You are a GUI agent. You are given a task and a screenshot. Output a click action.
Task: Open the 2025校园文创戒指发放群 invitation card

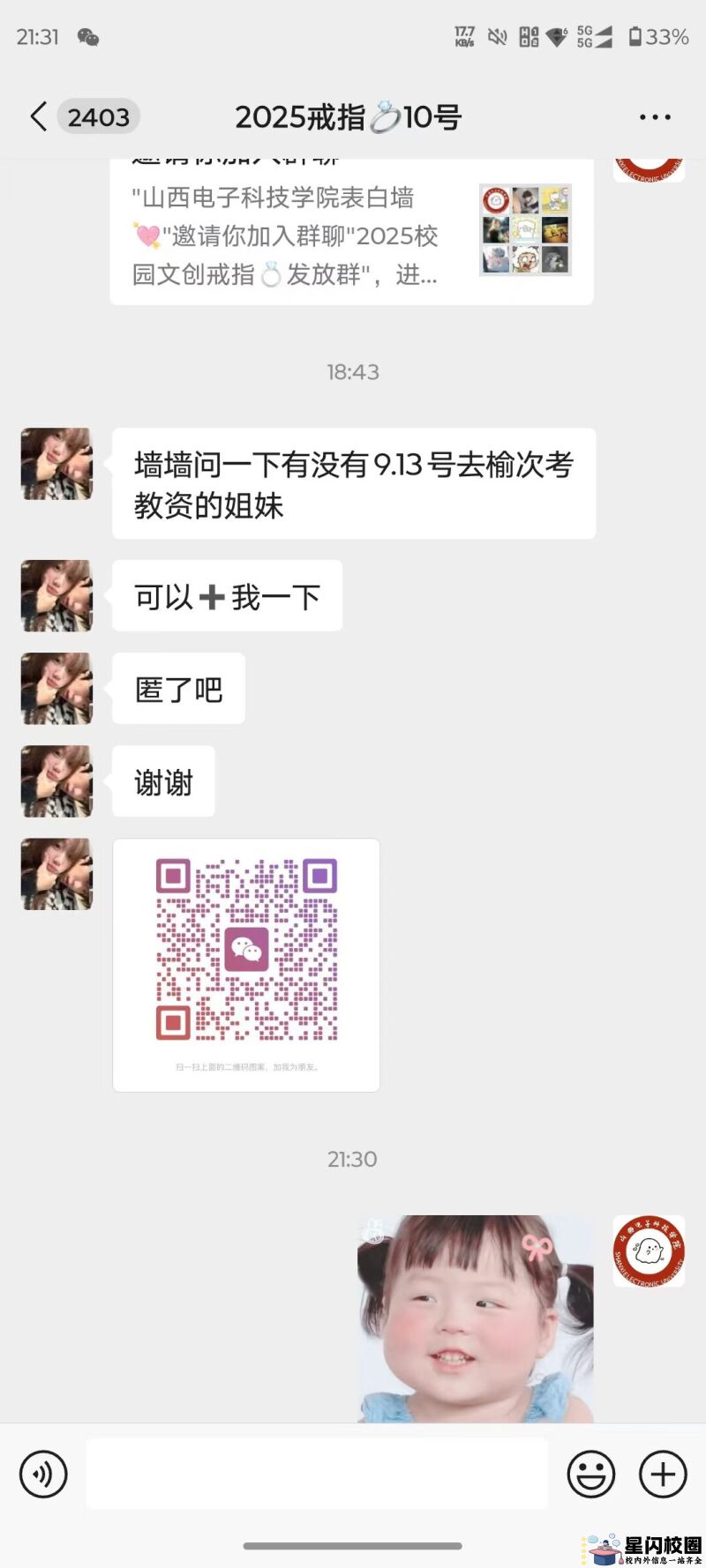click(x=351, y=234)
